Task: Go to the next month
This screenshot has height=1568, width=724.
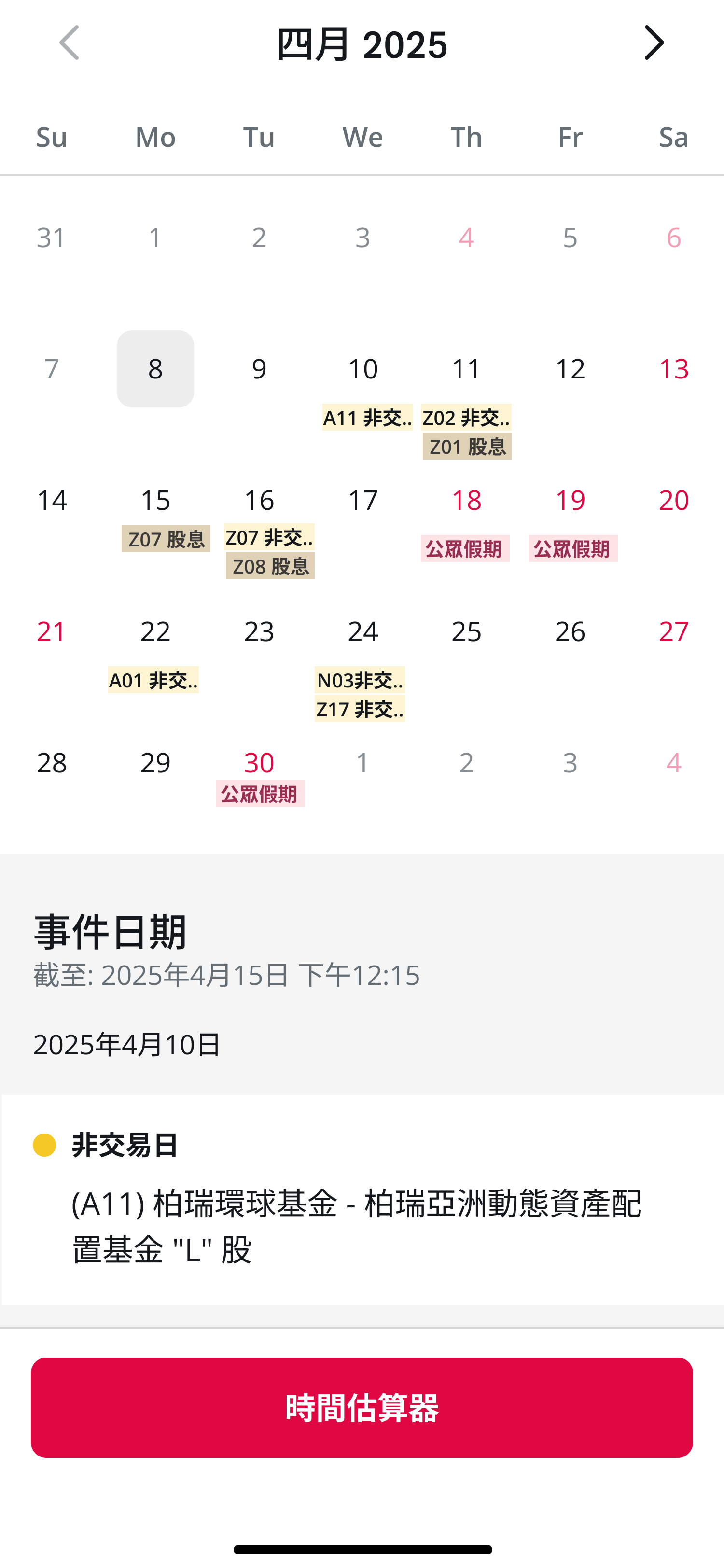Action: click(x=654, y=43)
